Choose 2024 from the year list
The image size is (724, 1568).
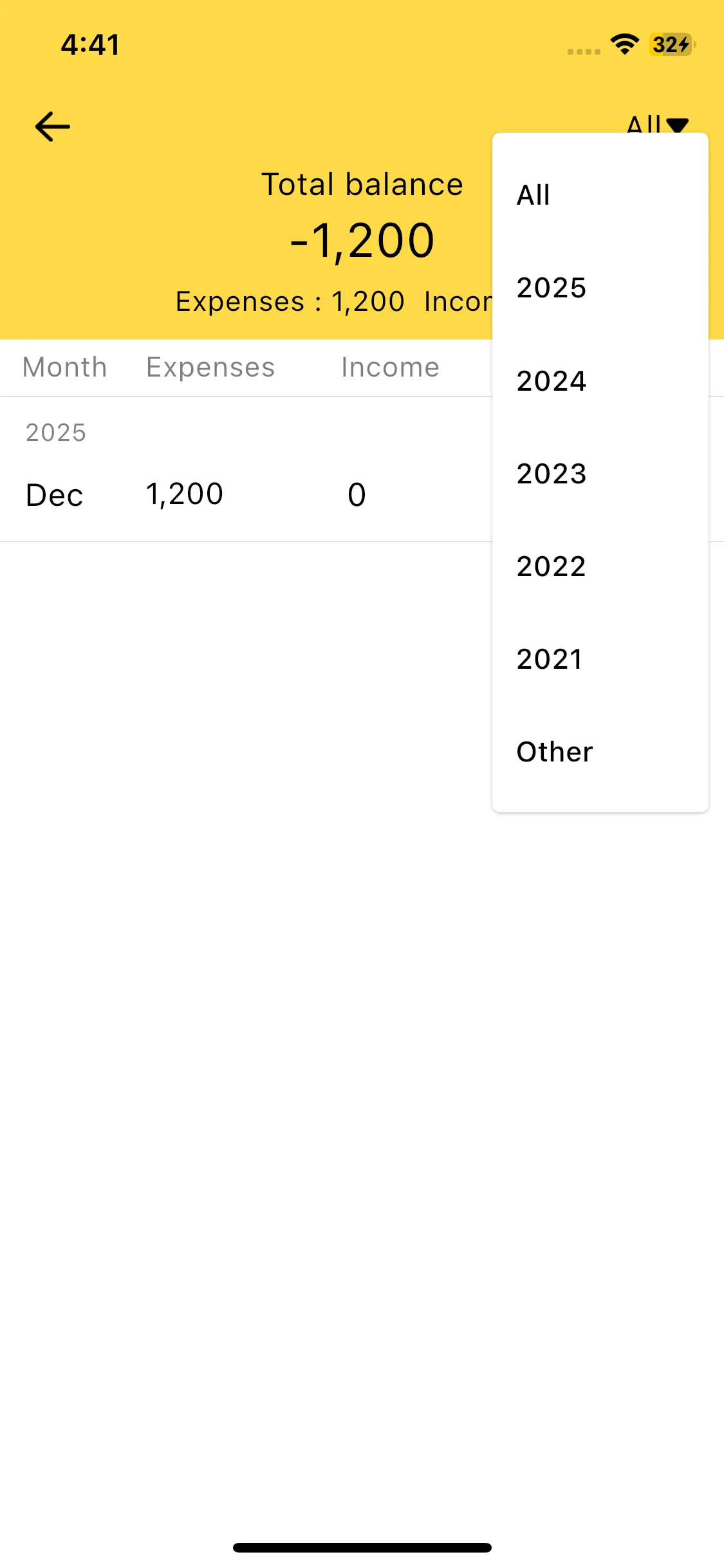(x=599, y=381)
